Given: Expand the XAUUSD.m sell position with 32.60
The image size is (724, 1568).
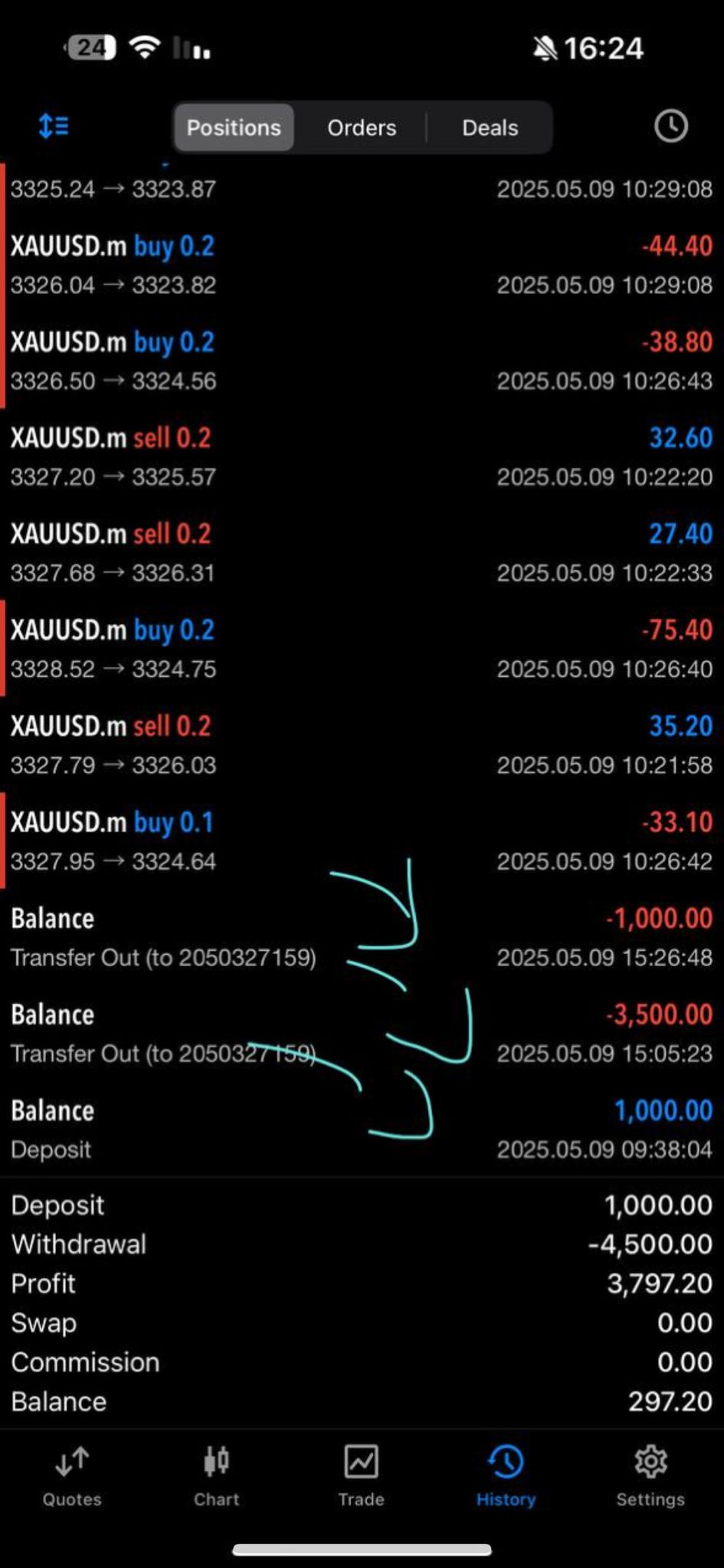Looking at the screenshot, I should click(362, 457).
